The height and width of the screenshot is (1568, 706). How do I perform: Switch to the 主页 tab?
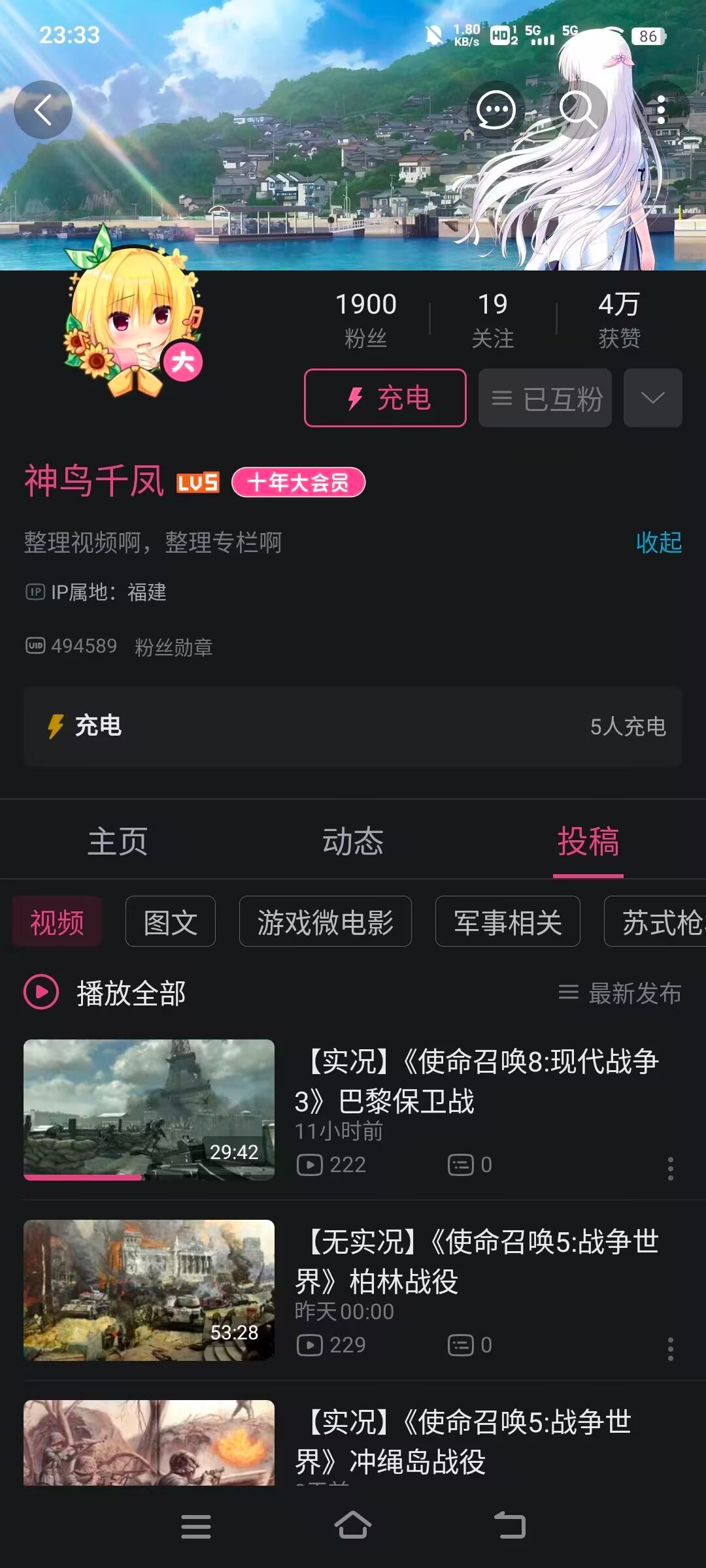118,841
